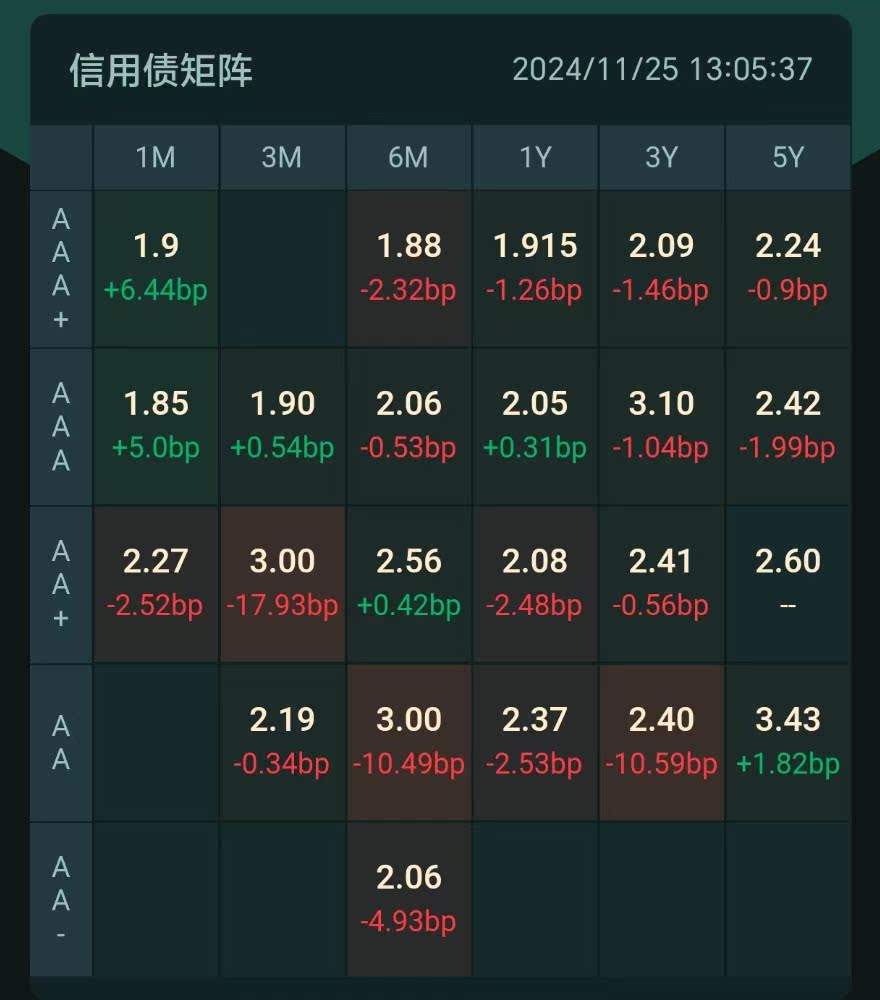Click the 3M column header
The image size is (880, 1000).
tap(281, 157)
